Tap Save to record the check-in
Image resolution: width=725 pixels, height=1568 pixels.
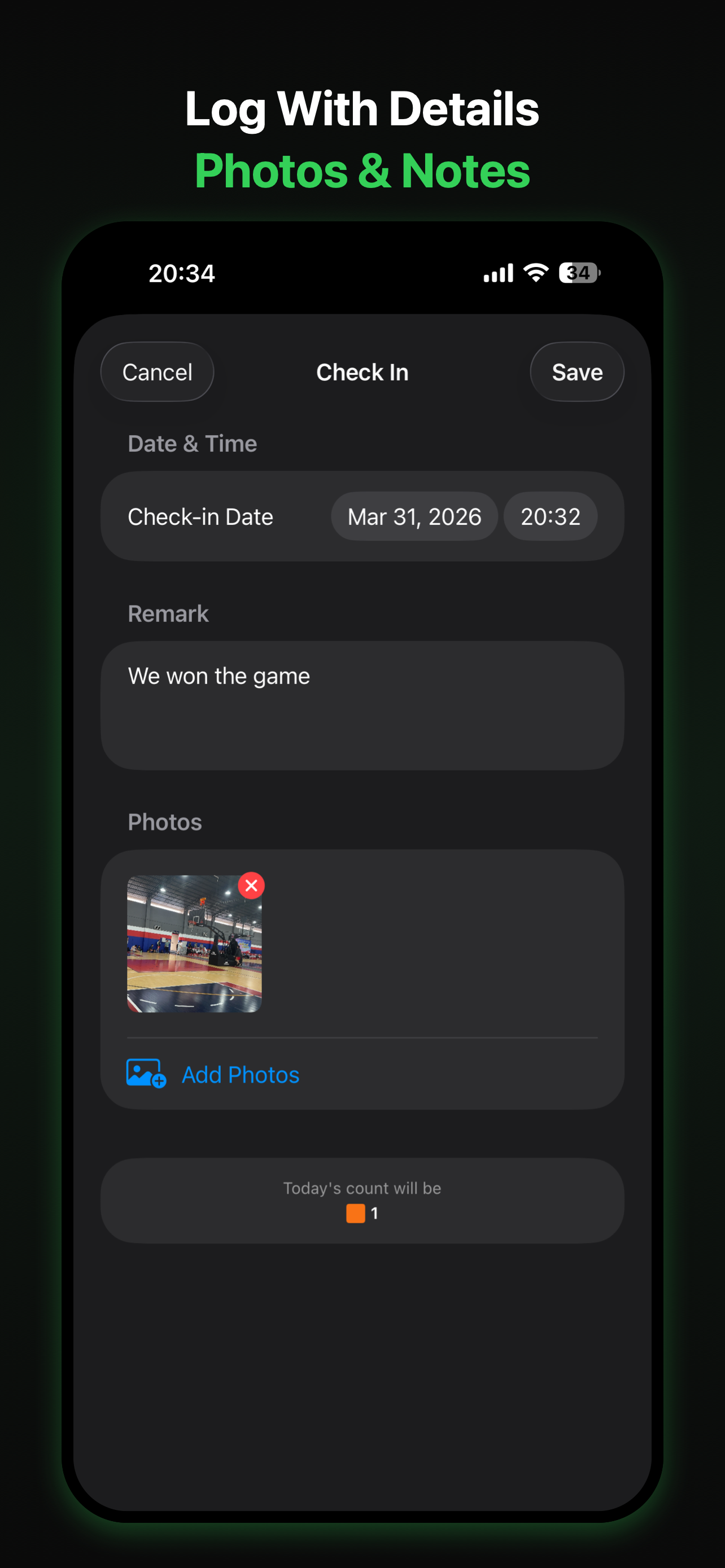click(x=576, y=372)
